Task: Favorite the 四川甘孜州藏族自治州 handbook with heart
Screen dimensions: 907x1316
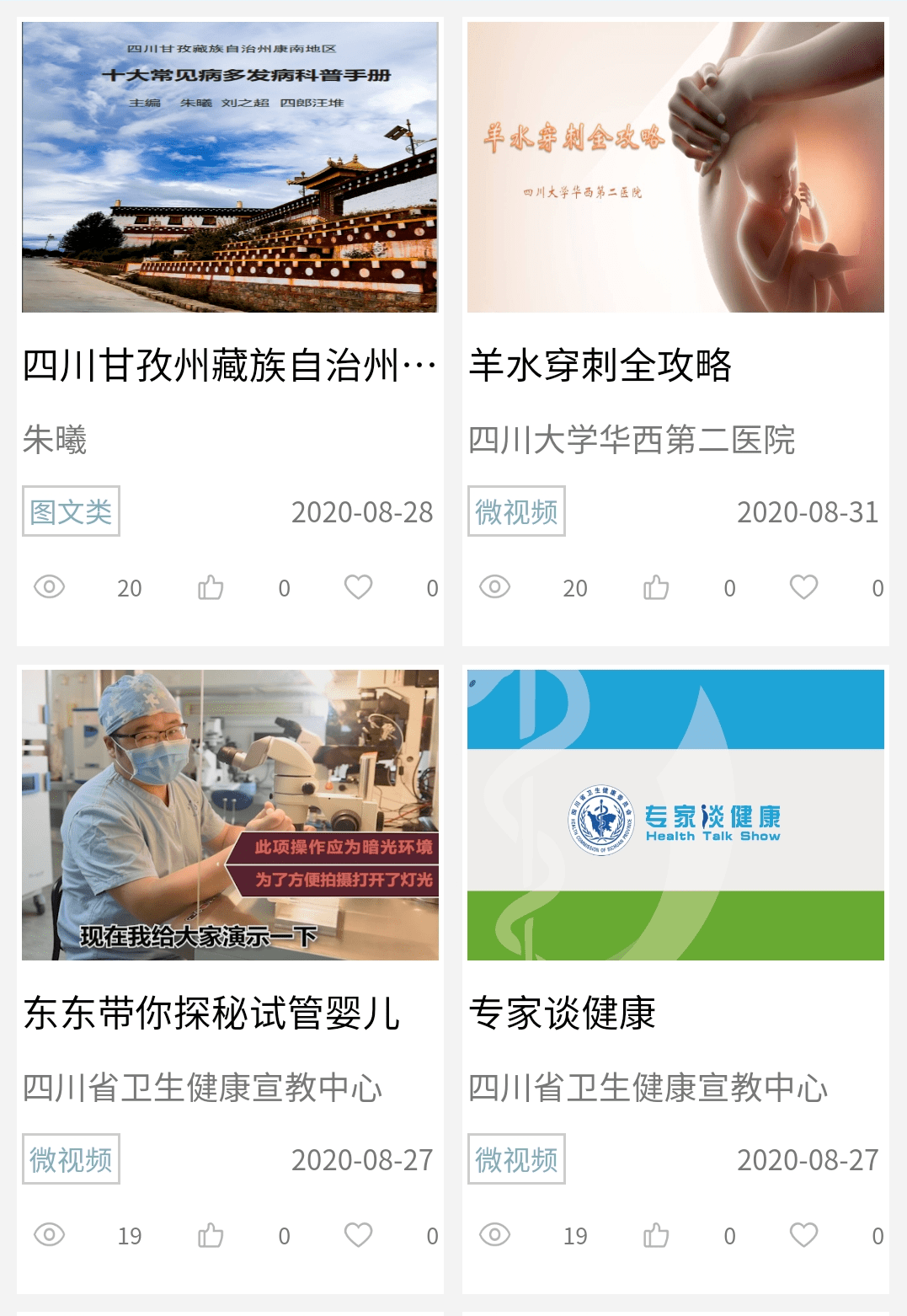Action: point(358,586)
